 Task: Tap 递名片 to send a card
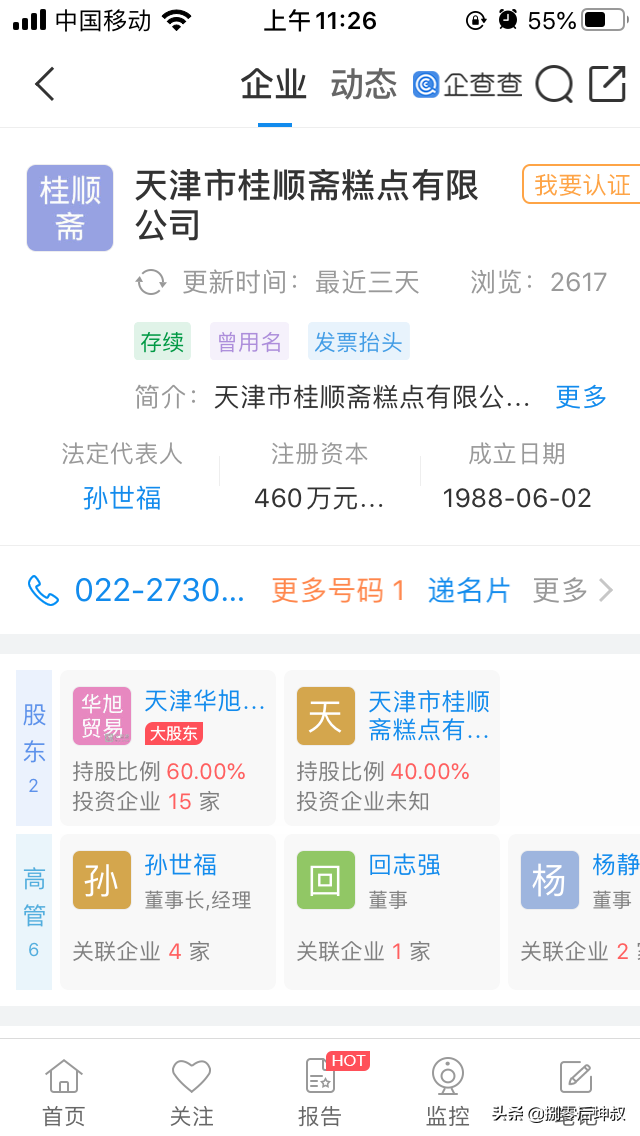(x=468, y=590)
